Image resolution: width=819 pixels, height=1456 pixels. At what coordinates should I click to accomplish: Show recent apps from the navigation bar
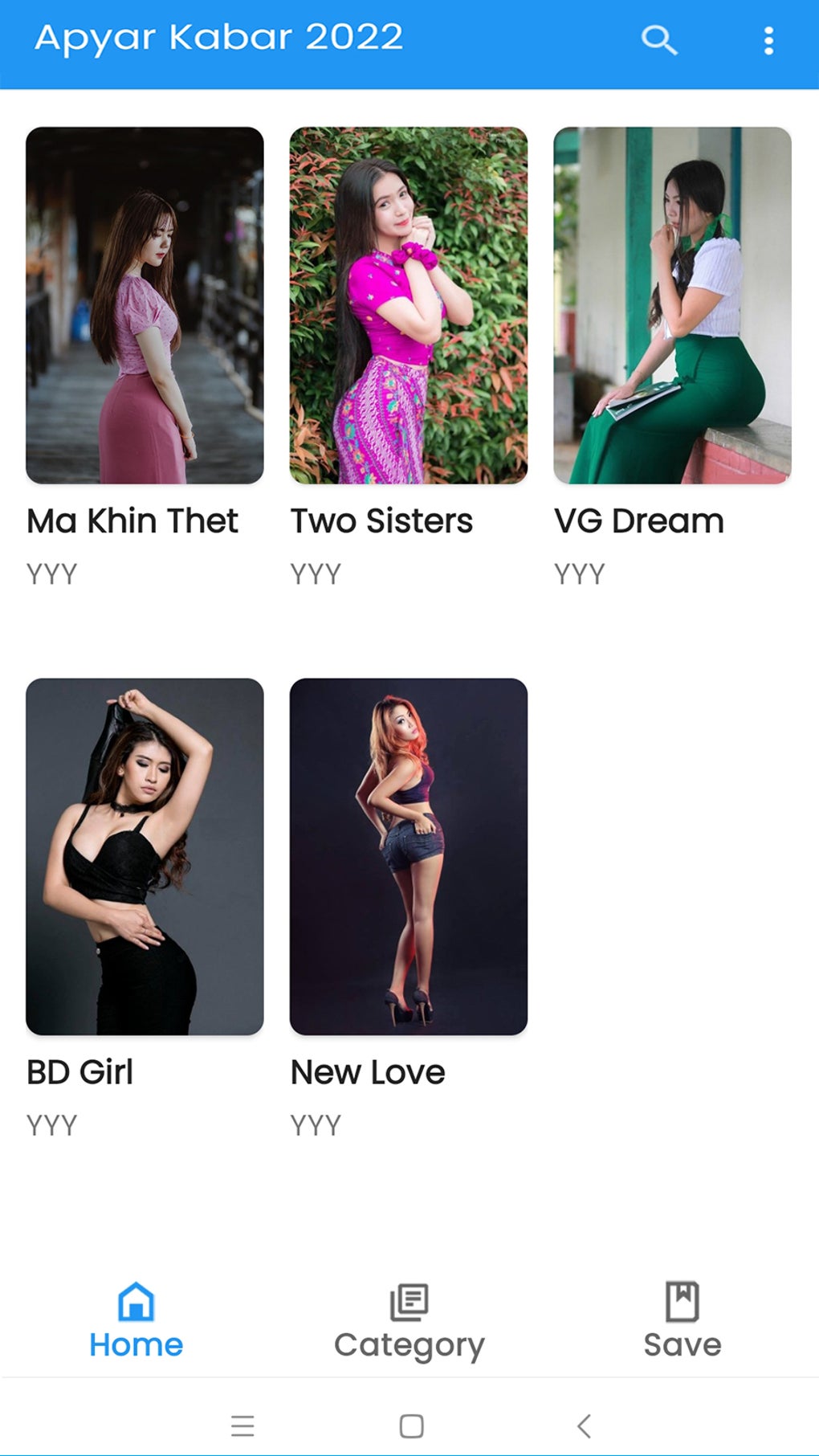pyautogui.click(x=242, y=1425)
